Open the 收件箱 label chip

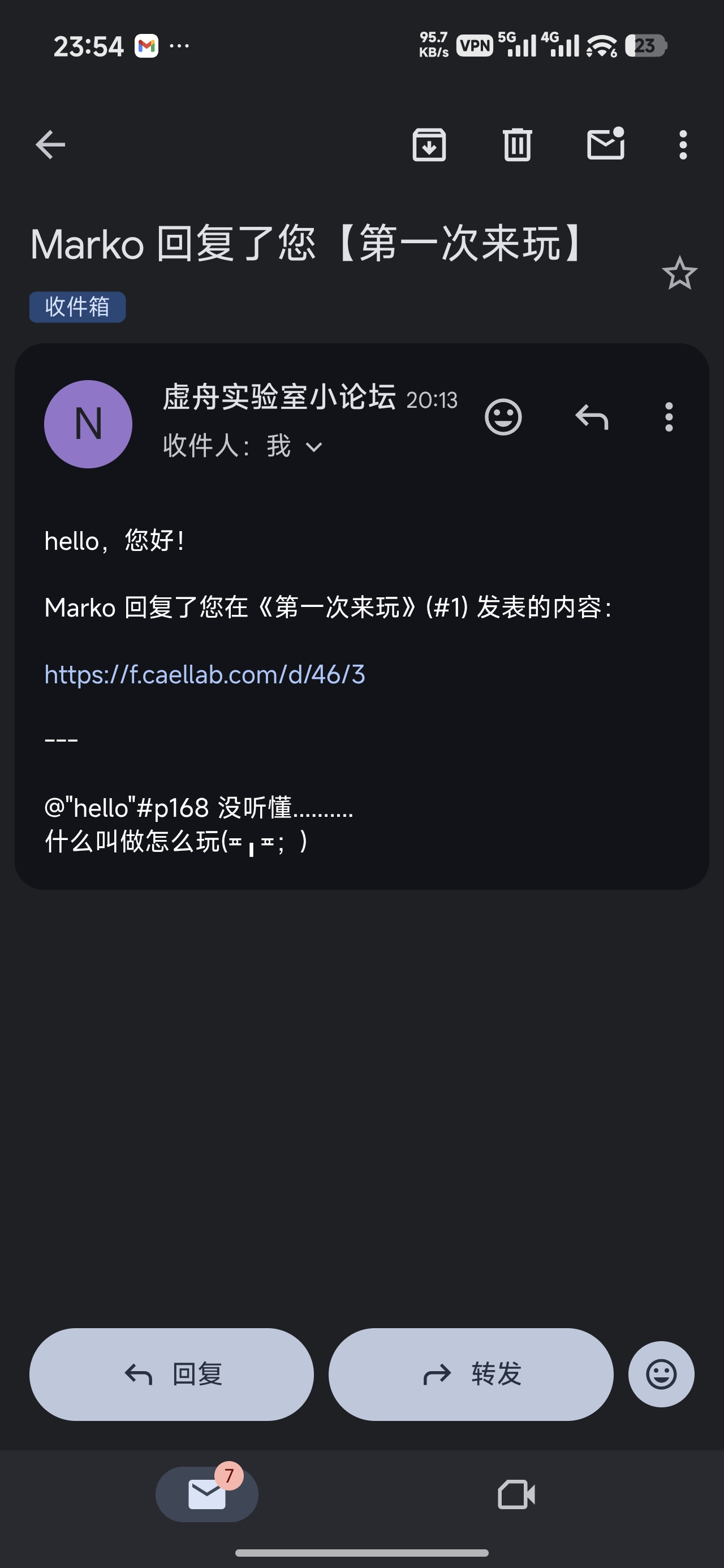coord(77,307)
